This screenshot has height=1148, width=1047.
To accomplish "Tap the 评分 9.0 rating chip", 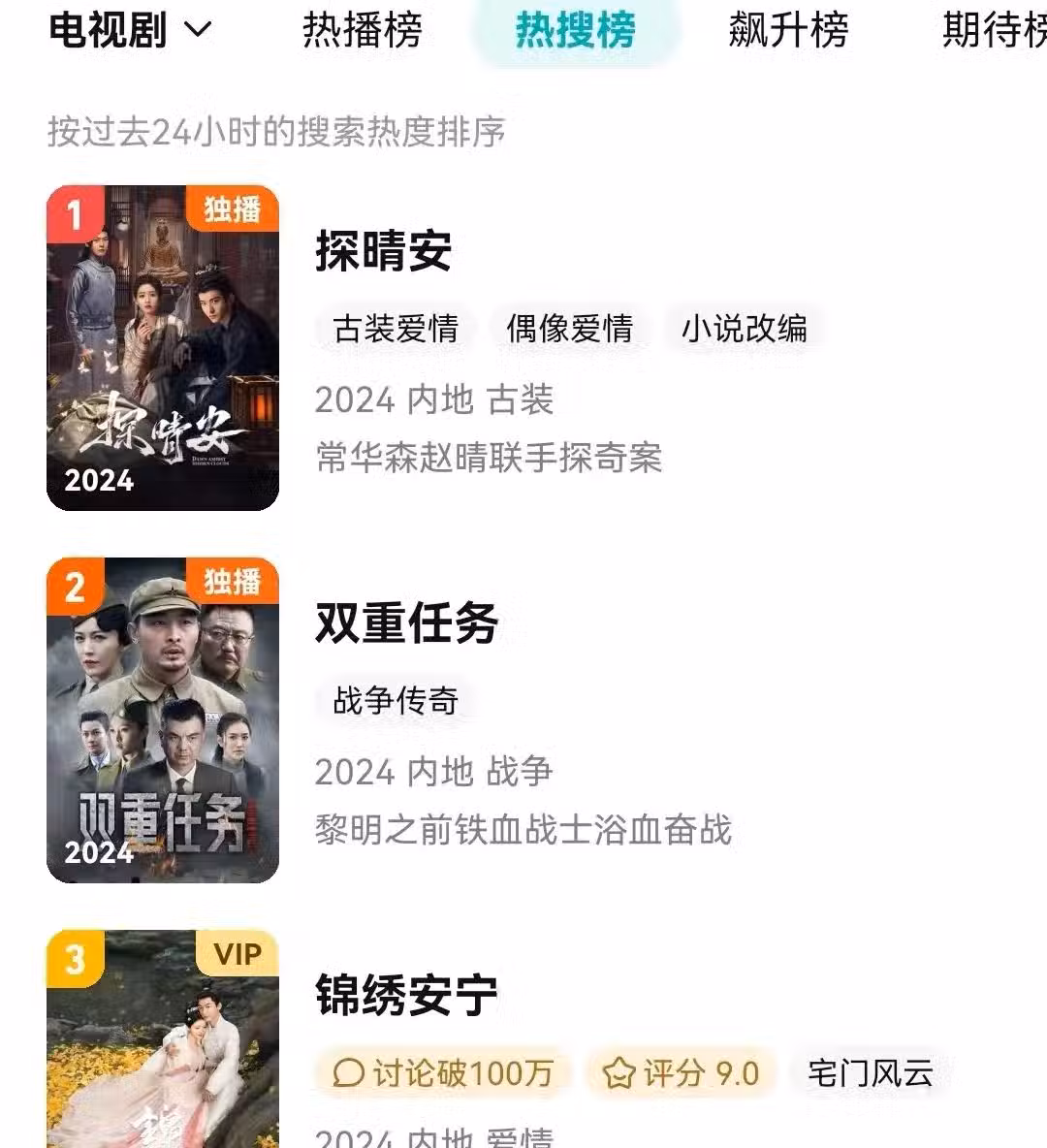I will [681, 1073].
